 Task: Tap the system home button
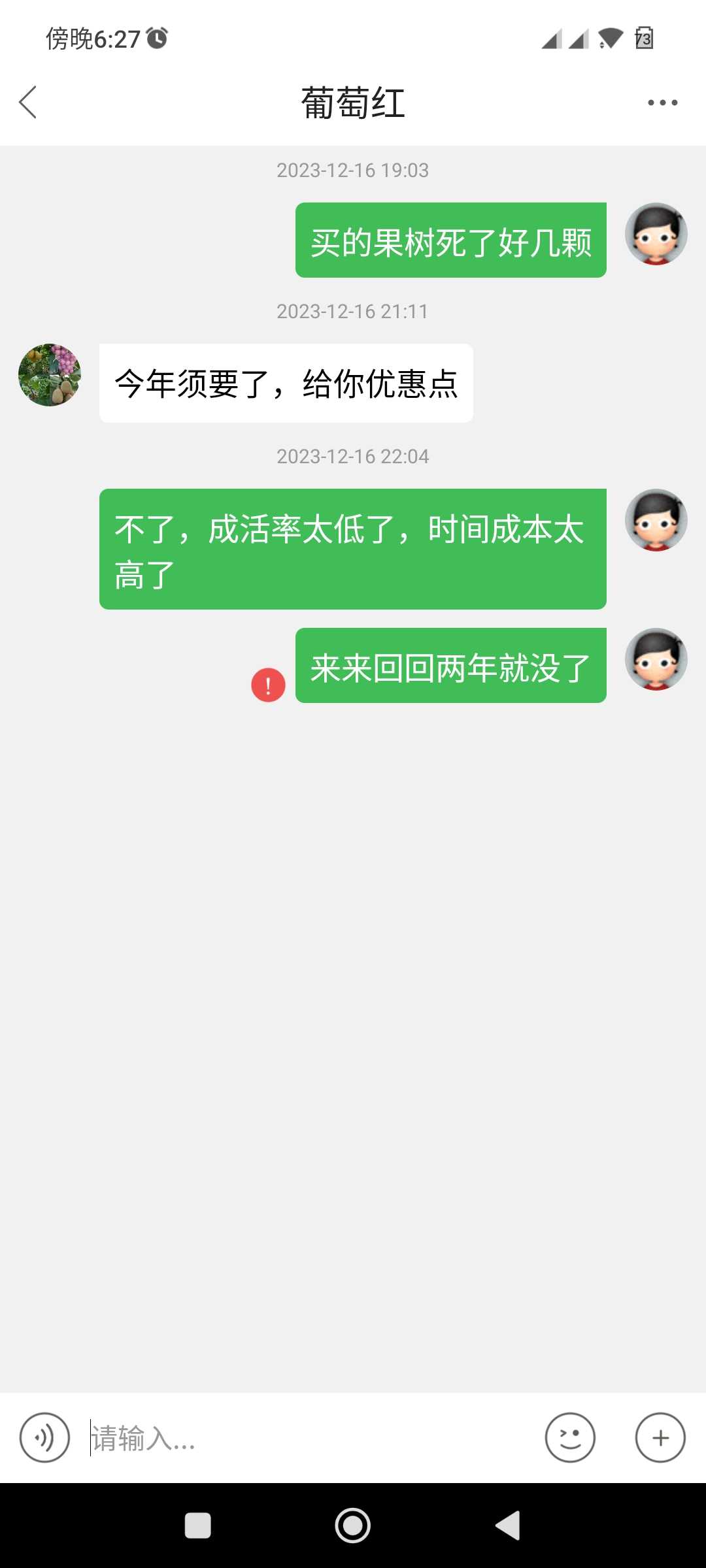[x=353, y=1526]
